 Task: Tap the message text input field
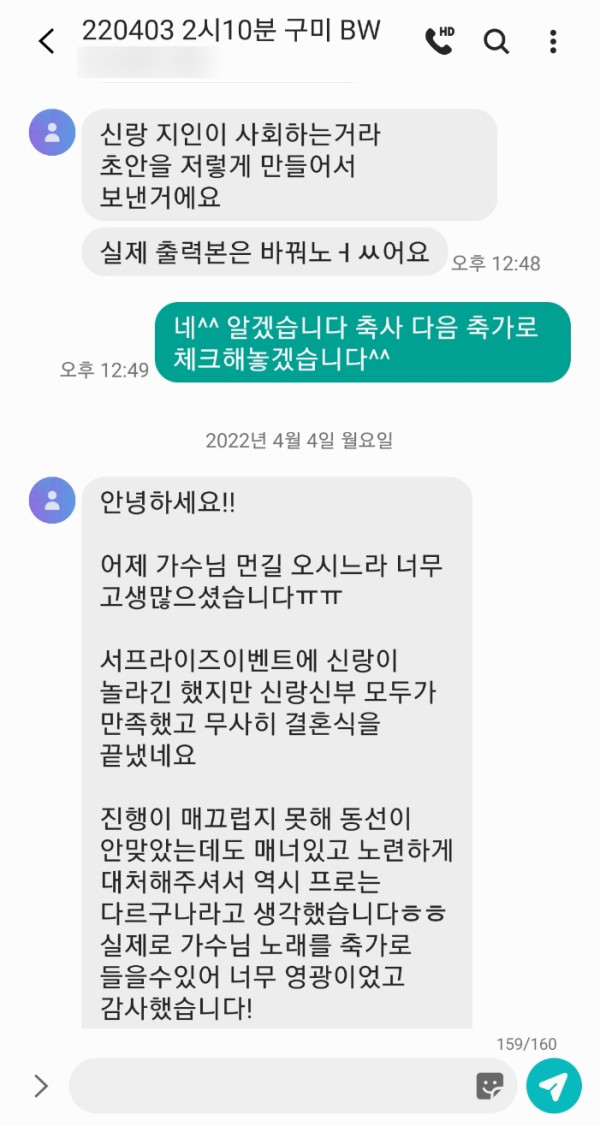pyautogui.click(x=270, y=1086)
